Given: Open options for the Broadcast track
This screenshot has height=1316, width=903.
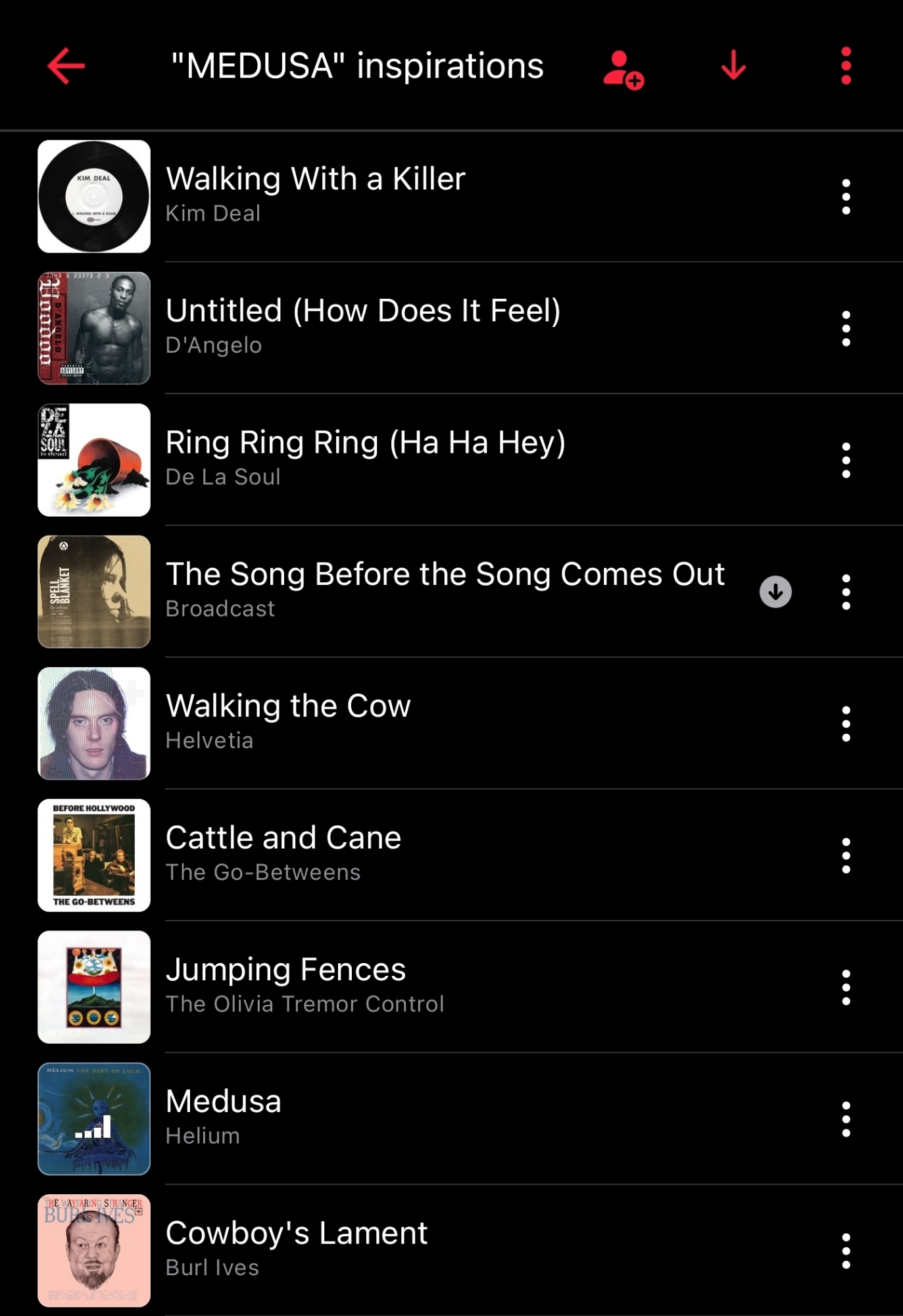Looking at the screenshot, I should pyautogui.click(x=846, y=592).
